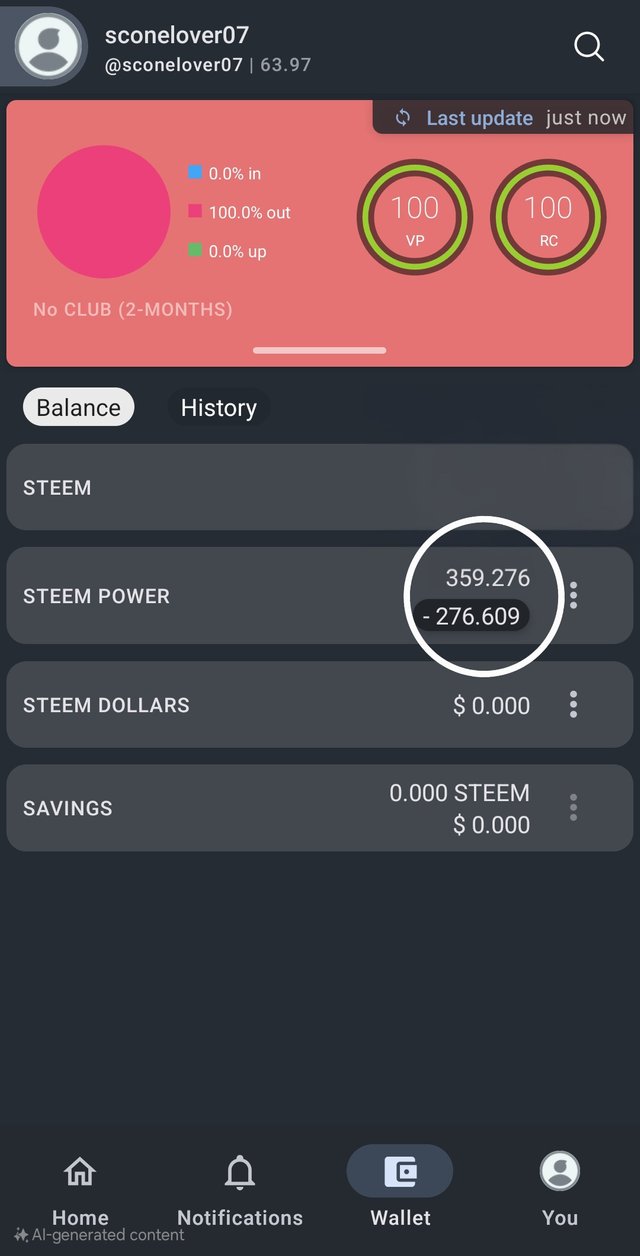This screenshot has width=640, height=1256.
Task: Open the STEEM DOLLARS options menu
Action: click(x=573, y=704)
